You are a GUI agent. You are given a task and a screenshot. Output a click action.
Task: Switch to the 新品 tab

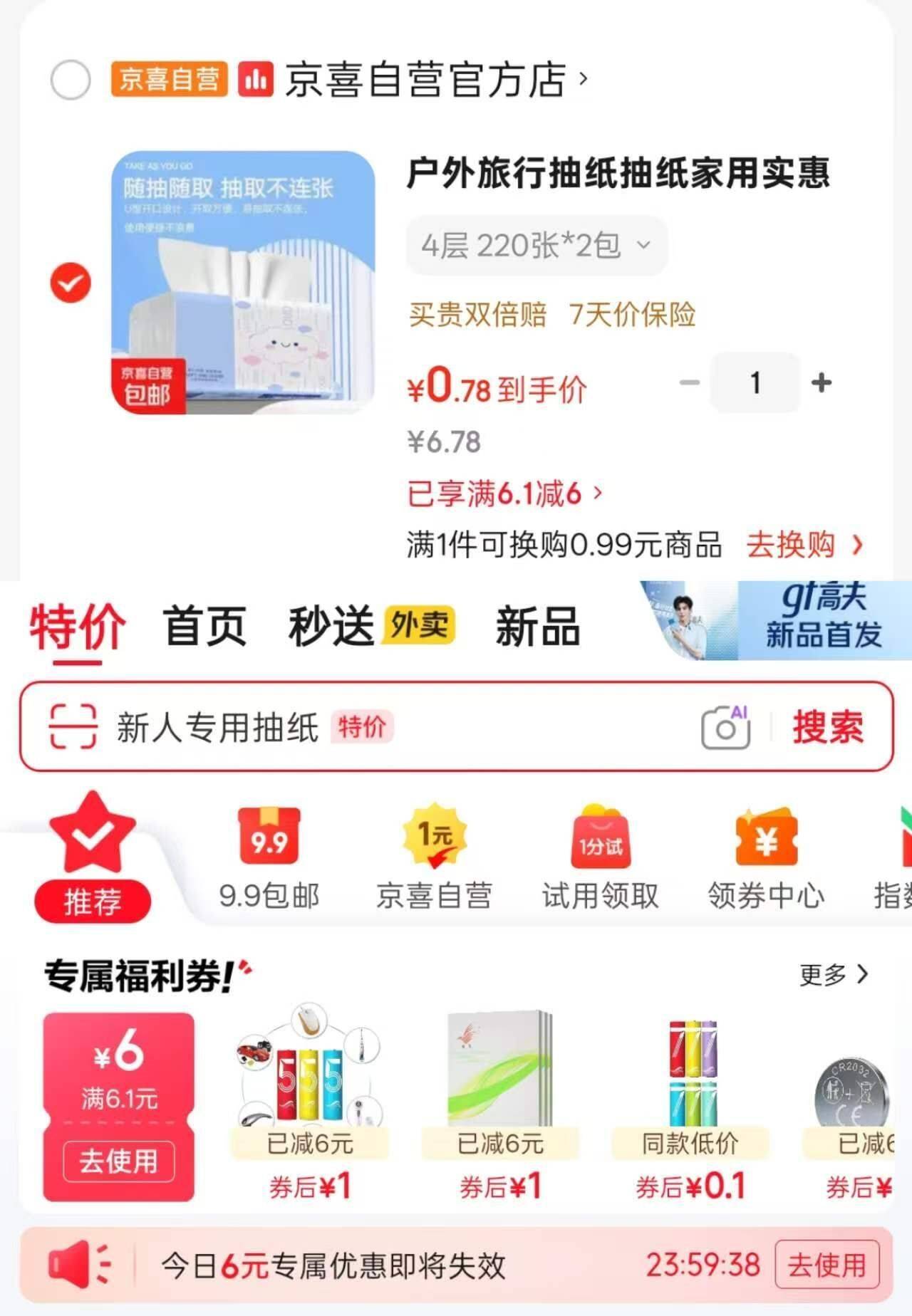(537, 627)
